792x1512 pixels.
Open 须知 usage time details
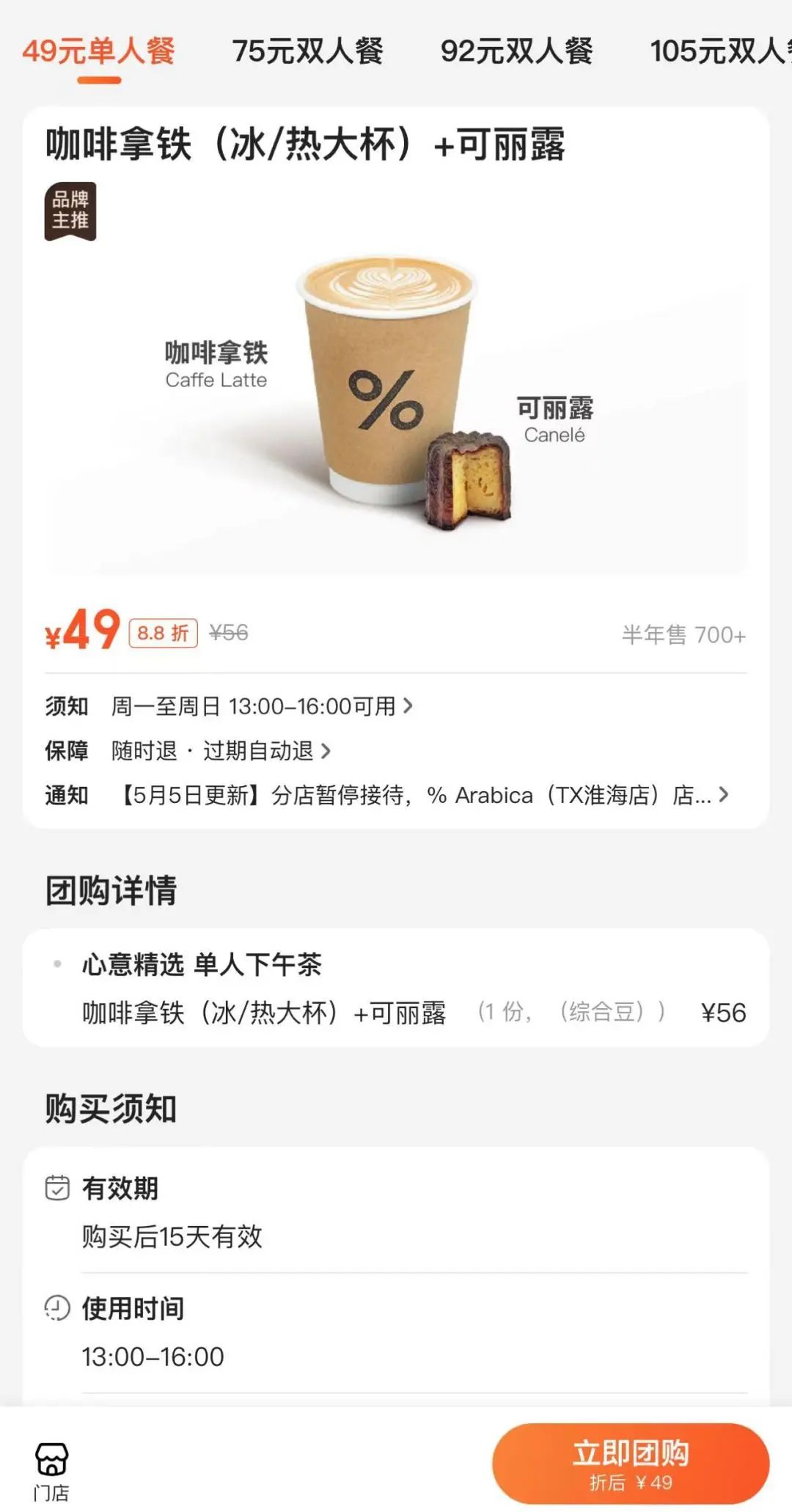261,706
